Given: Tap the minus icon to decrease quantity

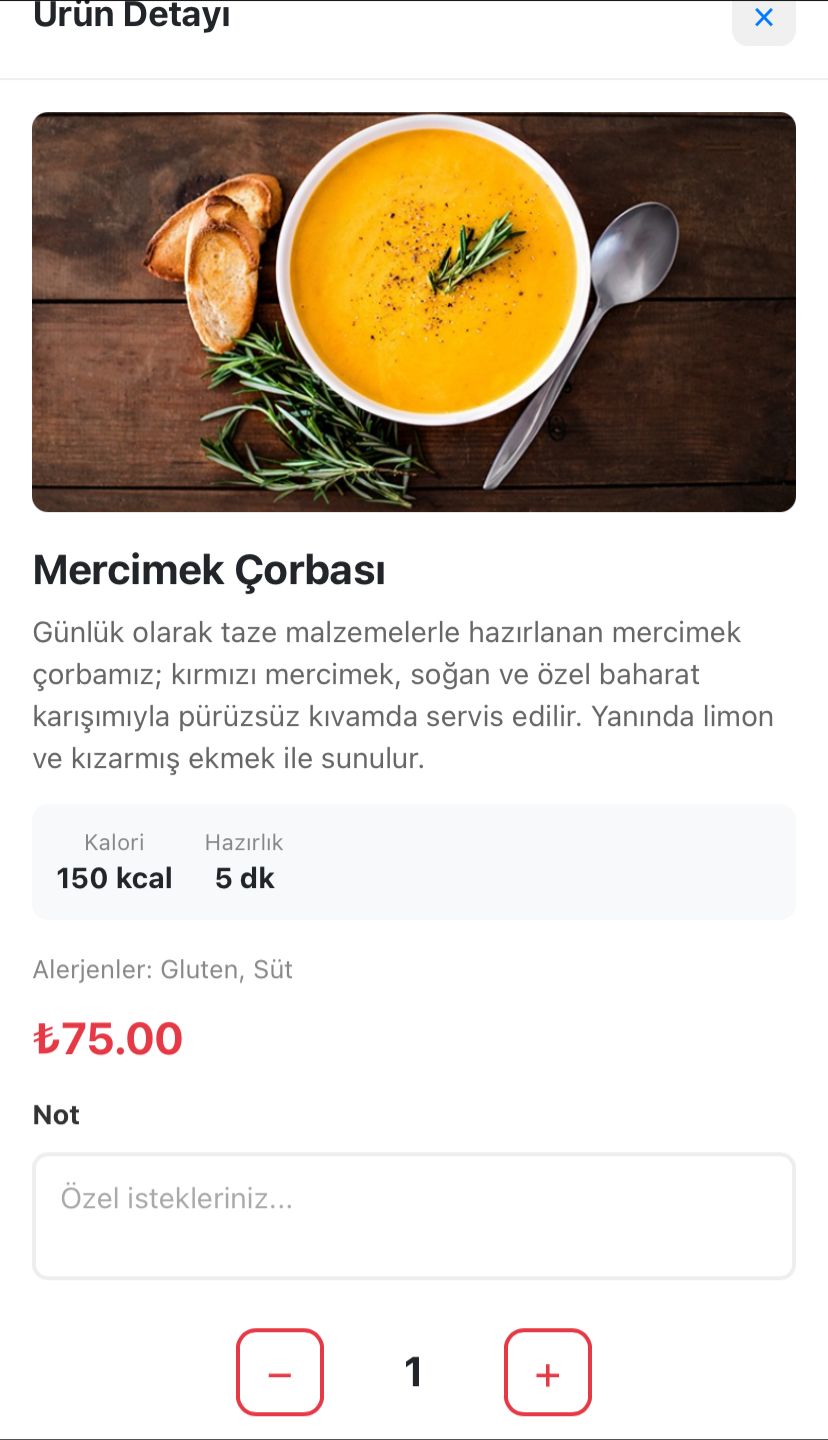Looking at the screenshot, I should [280, 1372].
